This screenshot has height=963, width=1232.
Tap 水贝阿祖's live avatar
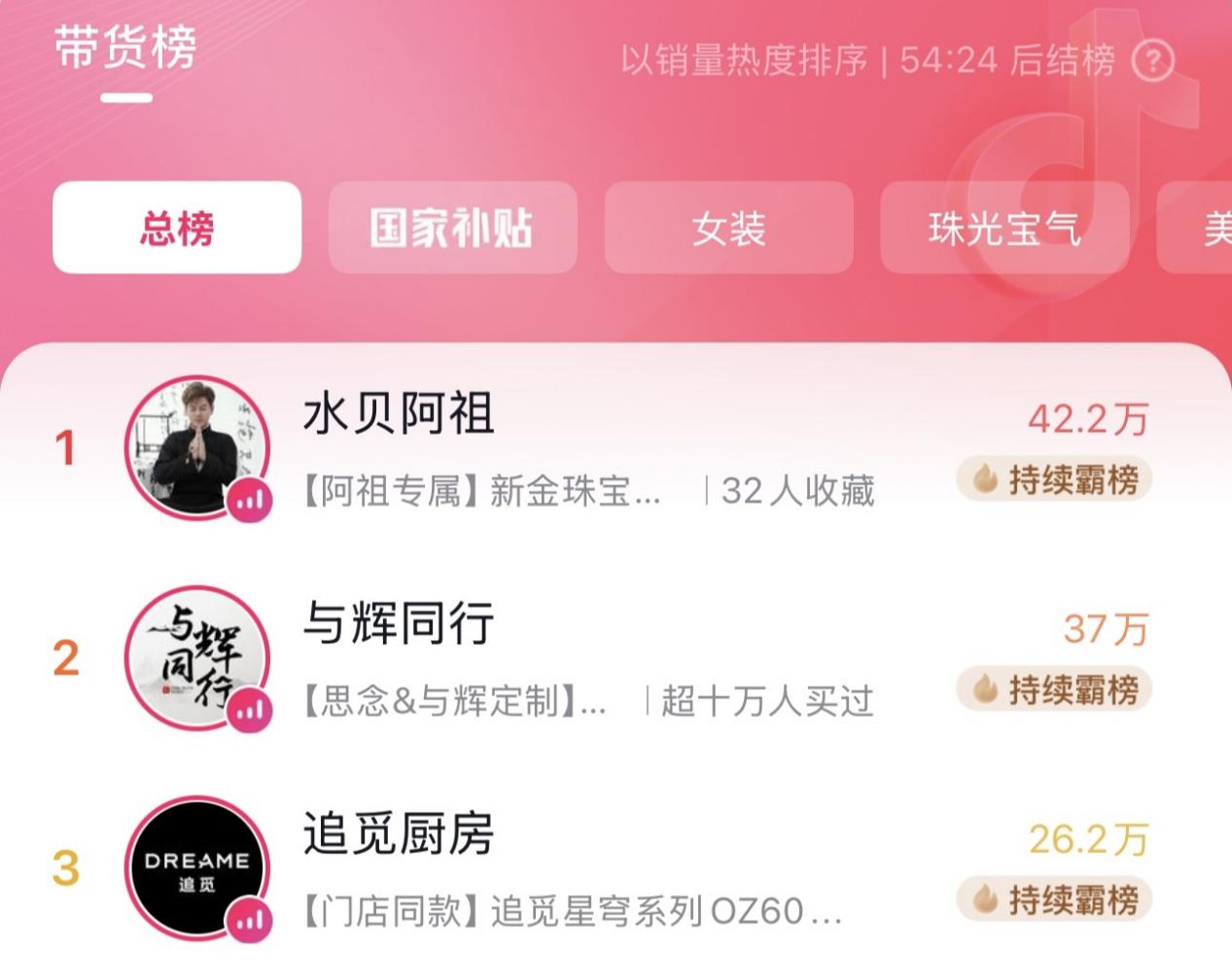(x=197, y=447)
